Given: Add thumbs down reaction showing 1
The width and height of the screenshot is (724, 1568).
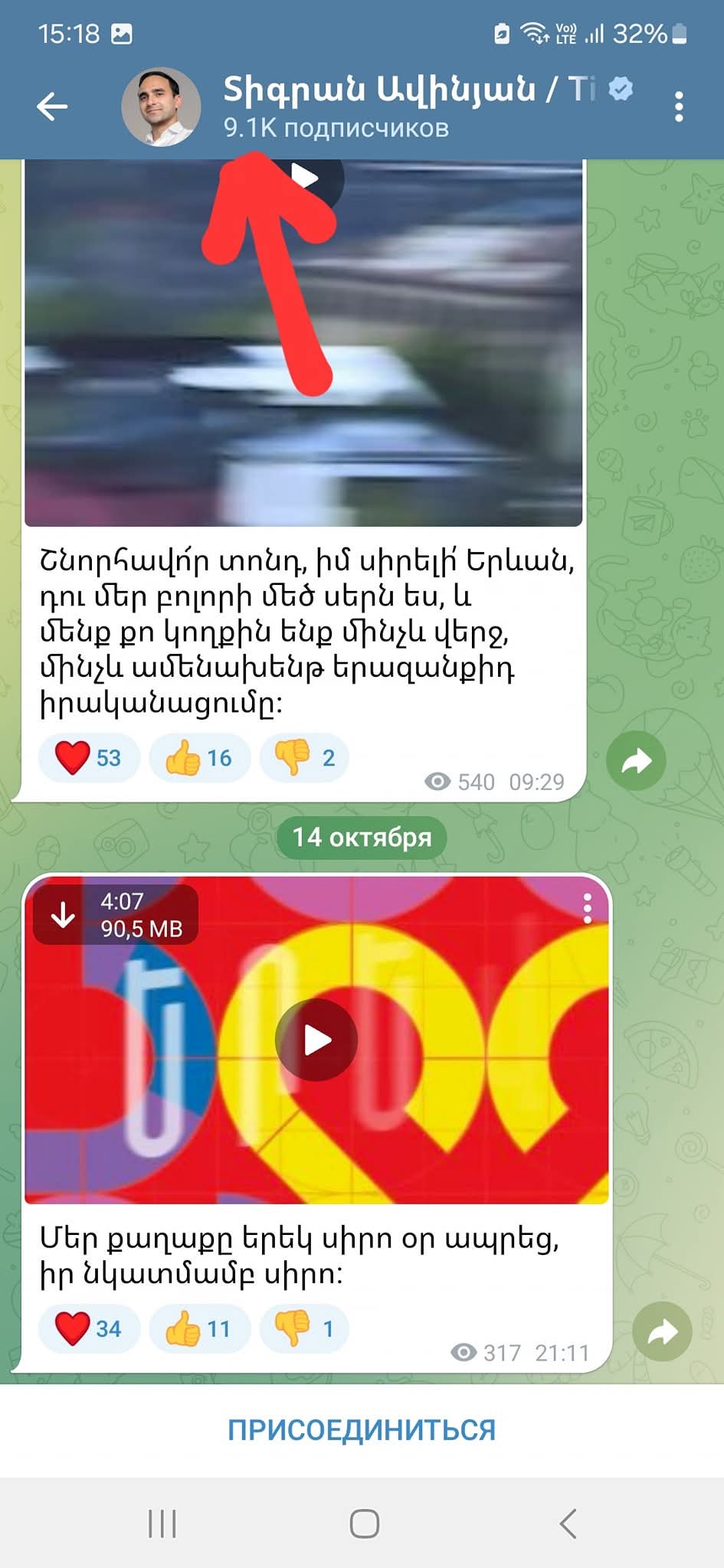Looking at the screenshot, I should click(x=305, y=1328).
